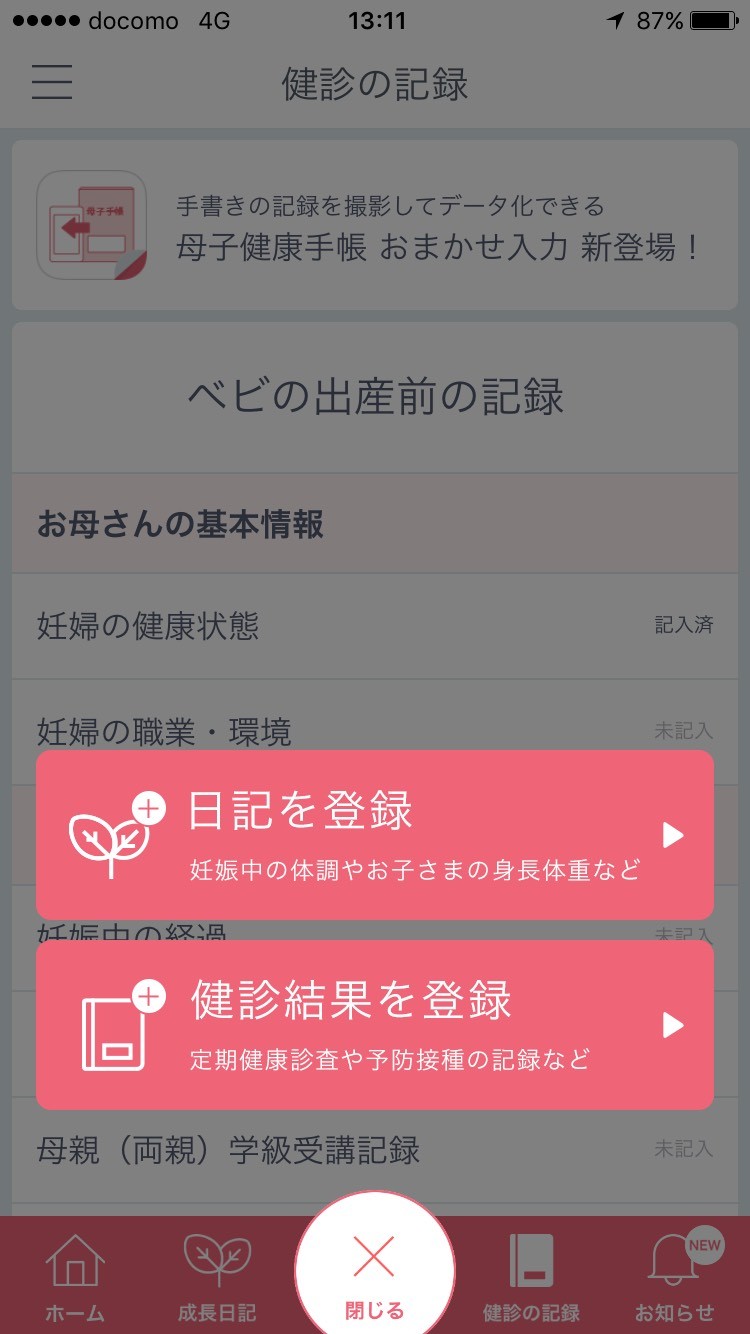Tap 日記を登録 button
Screen dimensions: 750x1334
(x=375, y=835)
